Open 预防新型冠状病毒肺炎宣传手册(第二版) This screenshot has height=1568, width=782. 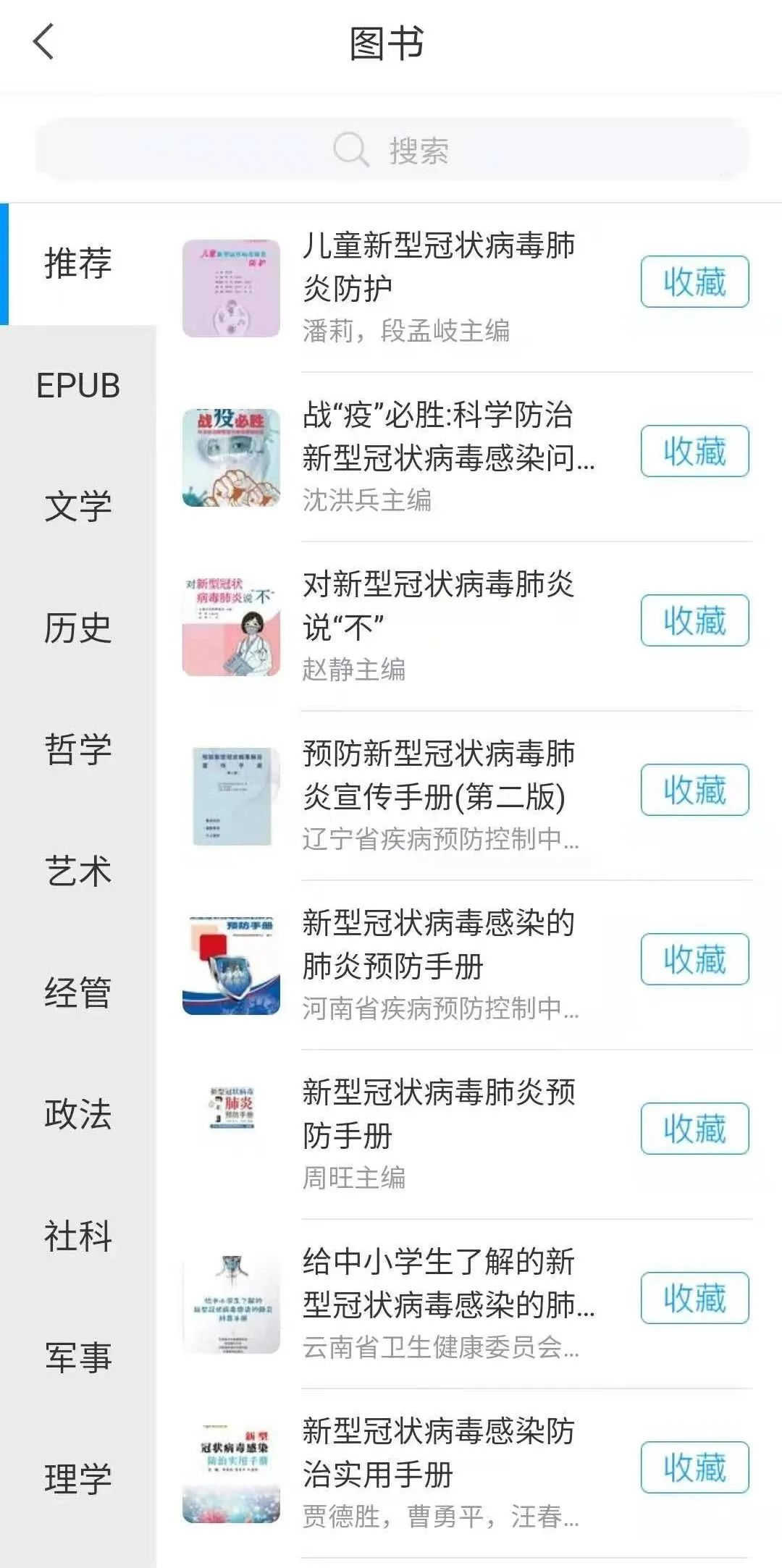pyautogui.click(x=438, y=775)
